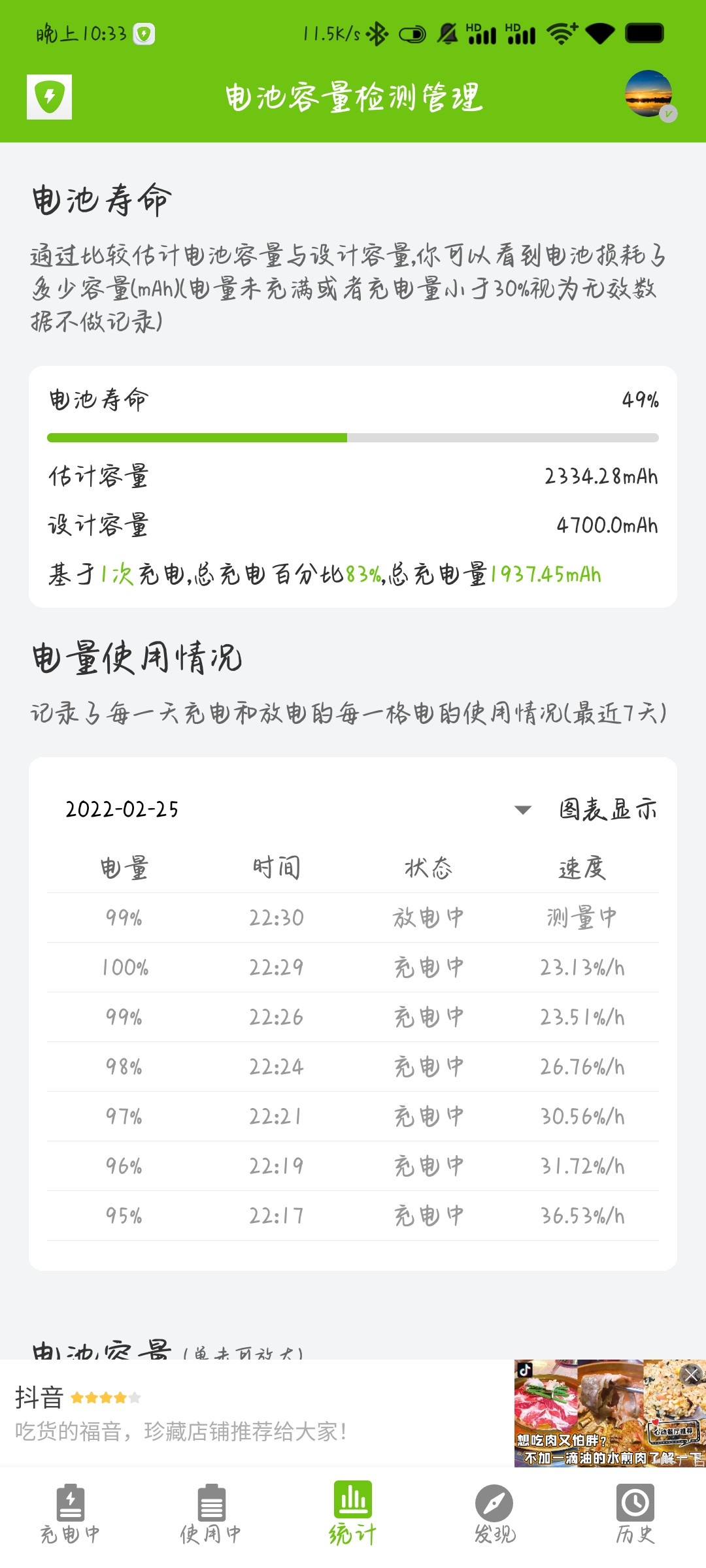
Task: Switch to the 充电中 tab
Action: (71, 1514)
